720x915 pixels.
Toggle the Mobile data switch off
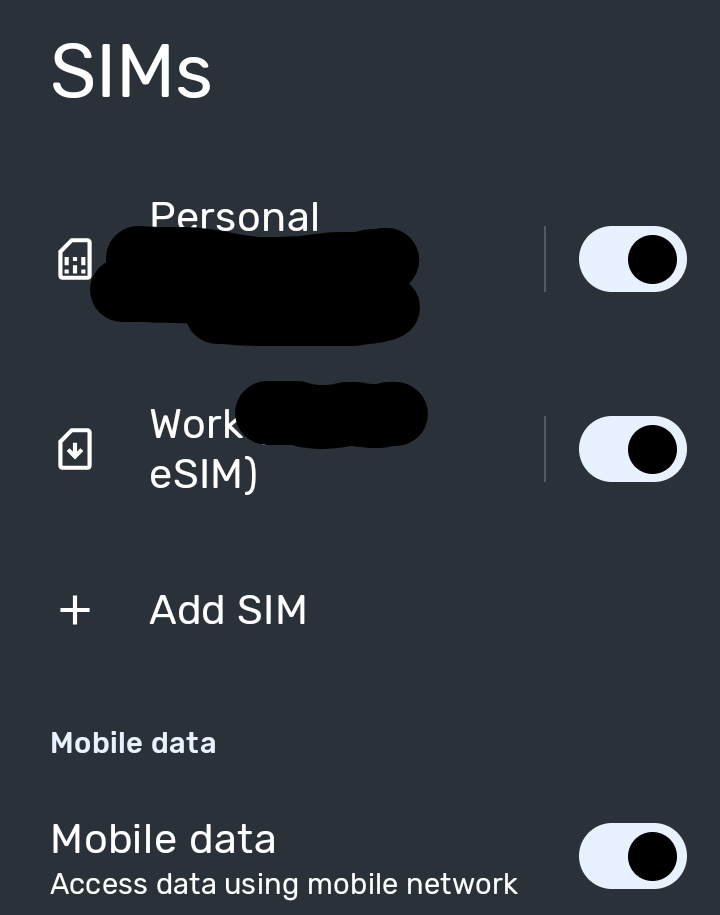pyautogui.click(x=632, y=856)
